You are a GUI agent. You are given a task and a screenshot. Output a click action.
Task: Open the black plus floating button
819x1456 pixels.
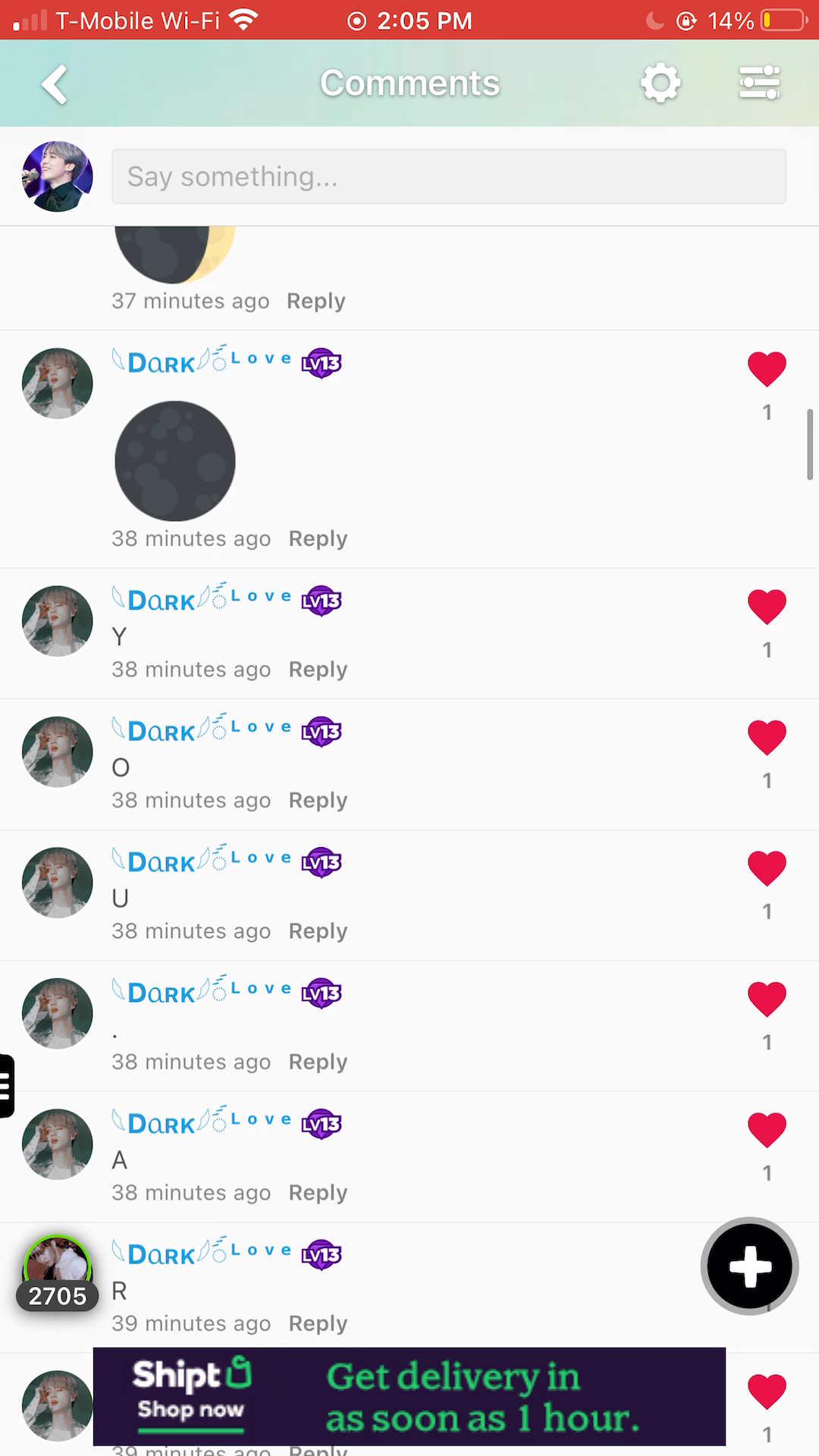click(x=749, y=1266)
